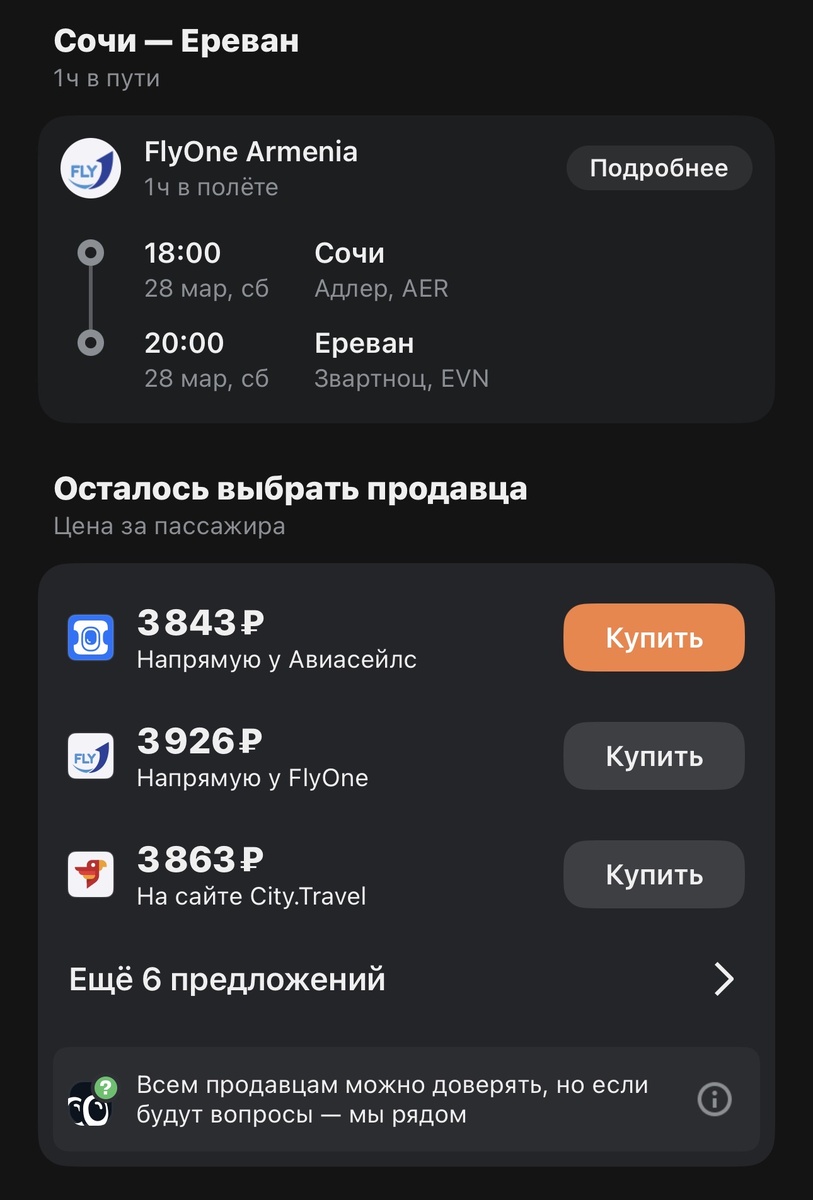Select the Авиасейлс seller icon
Screen dimensions: 813x1200
(90, 637)
